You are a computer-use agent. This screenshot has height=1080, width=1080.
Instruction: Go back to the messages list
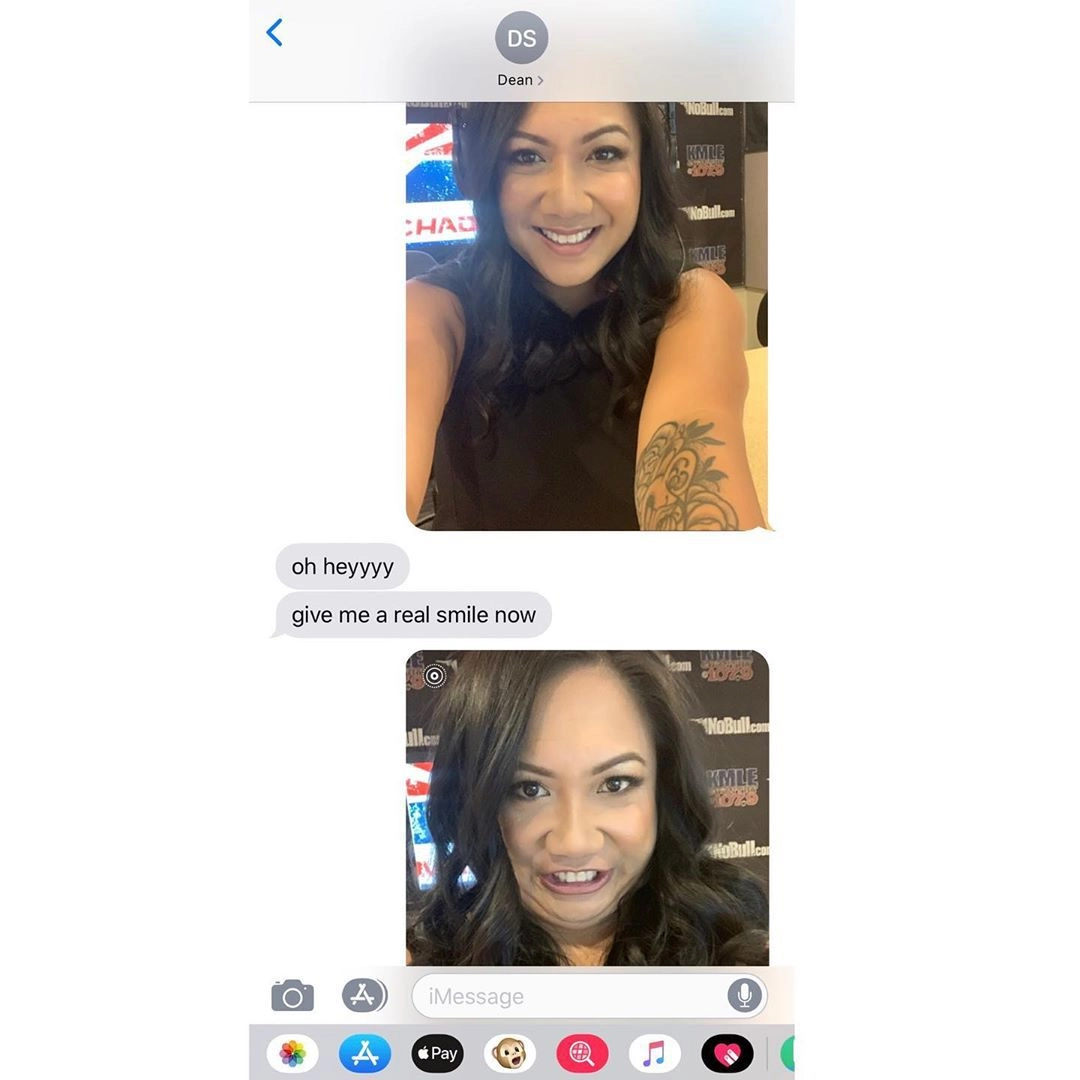point(274,33)
